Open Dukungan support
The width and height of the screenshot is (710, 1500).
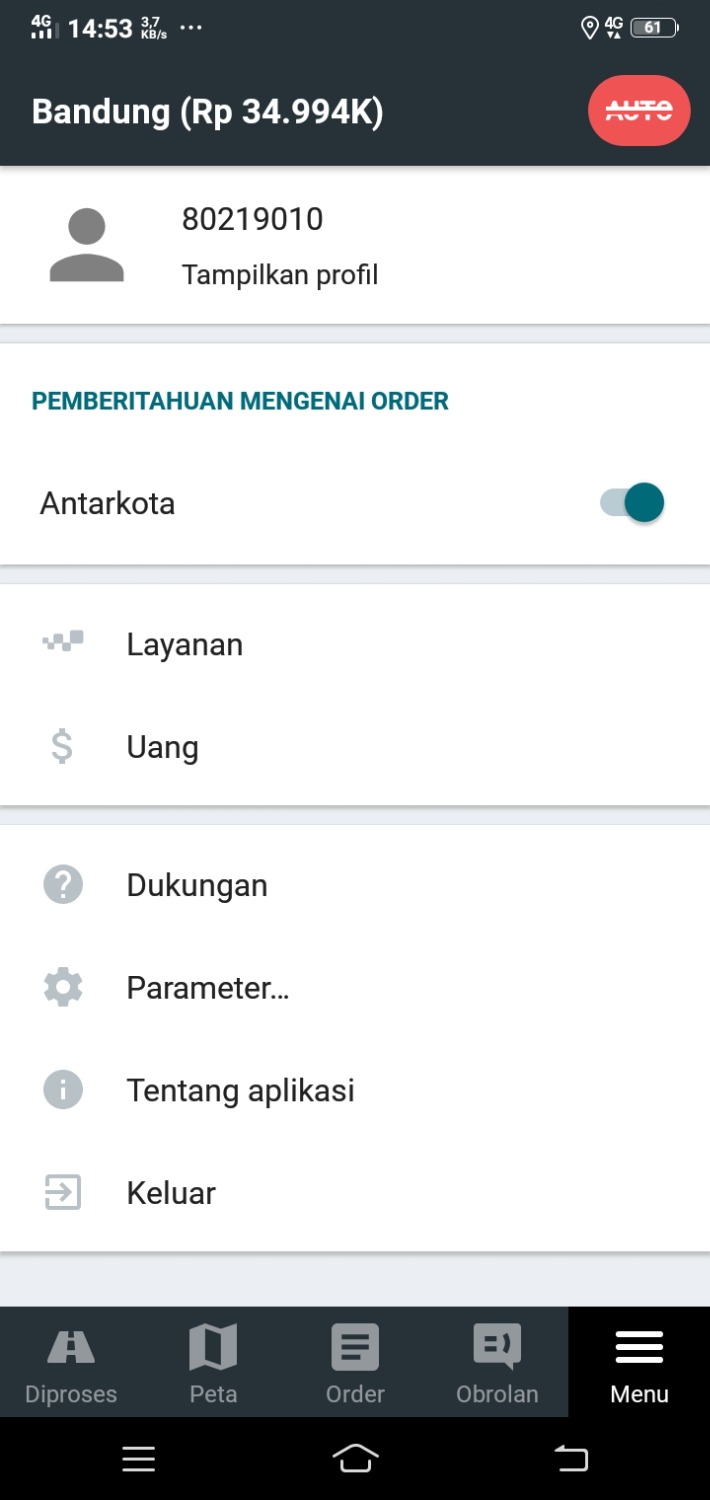click(x=197, y=886)
